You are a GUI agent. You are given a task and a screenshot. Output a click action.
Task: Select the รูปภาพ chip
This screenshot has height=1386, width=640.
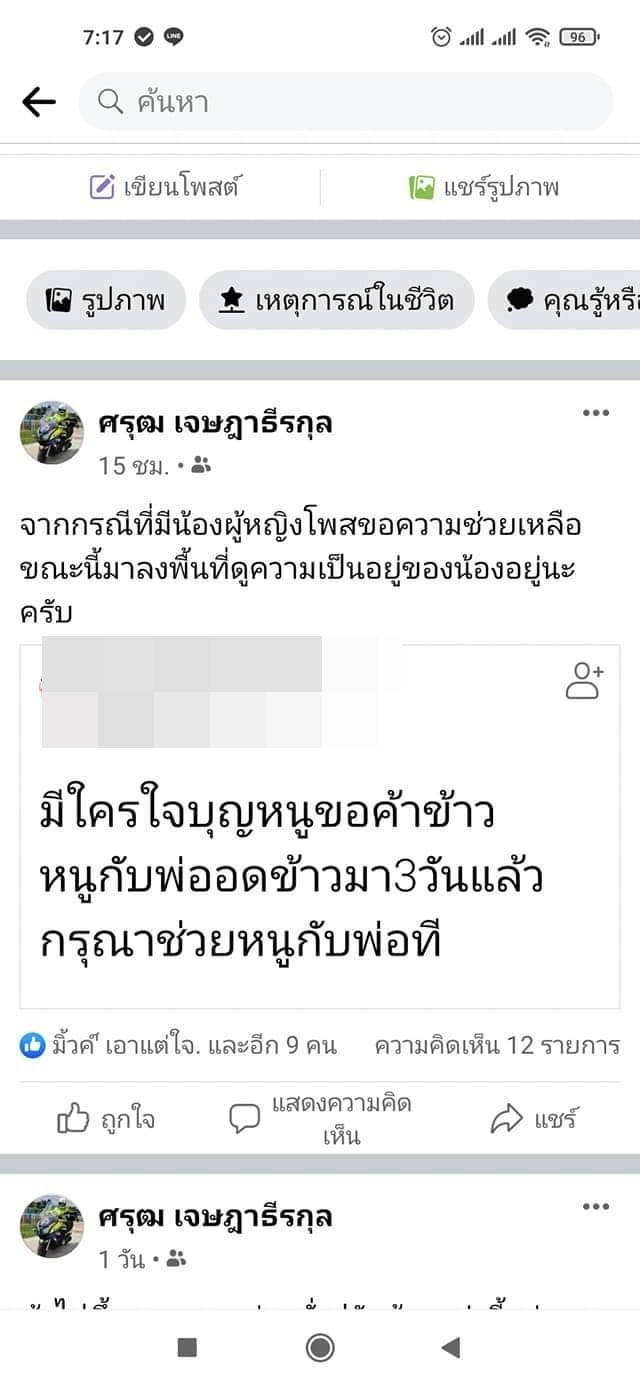click(x=106, y=299)
